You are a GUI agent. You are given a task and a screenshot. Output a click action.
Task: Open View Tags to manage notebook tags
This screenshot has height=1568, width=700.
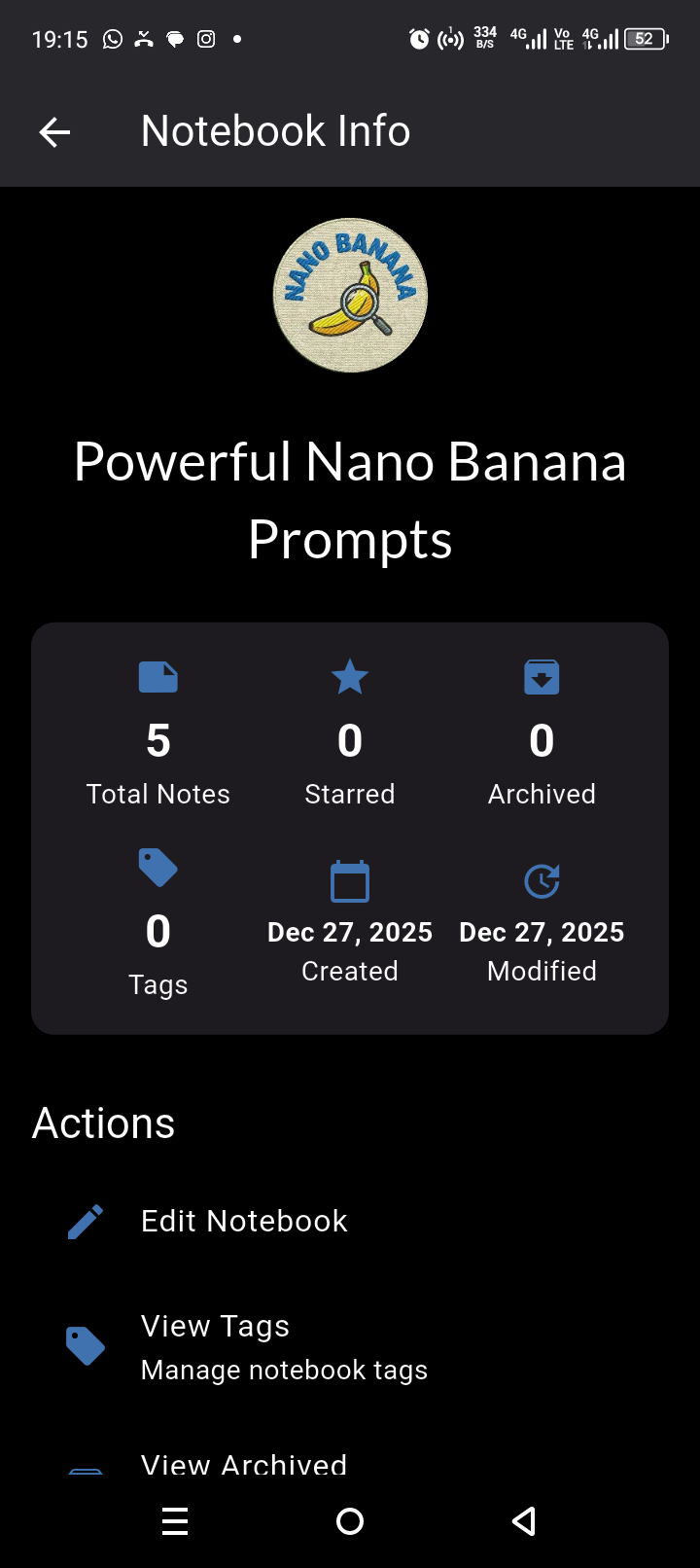282,1347
